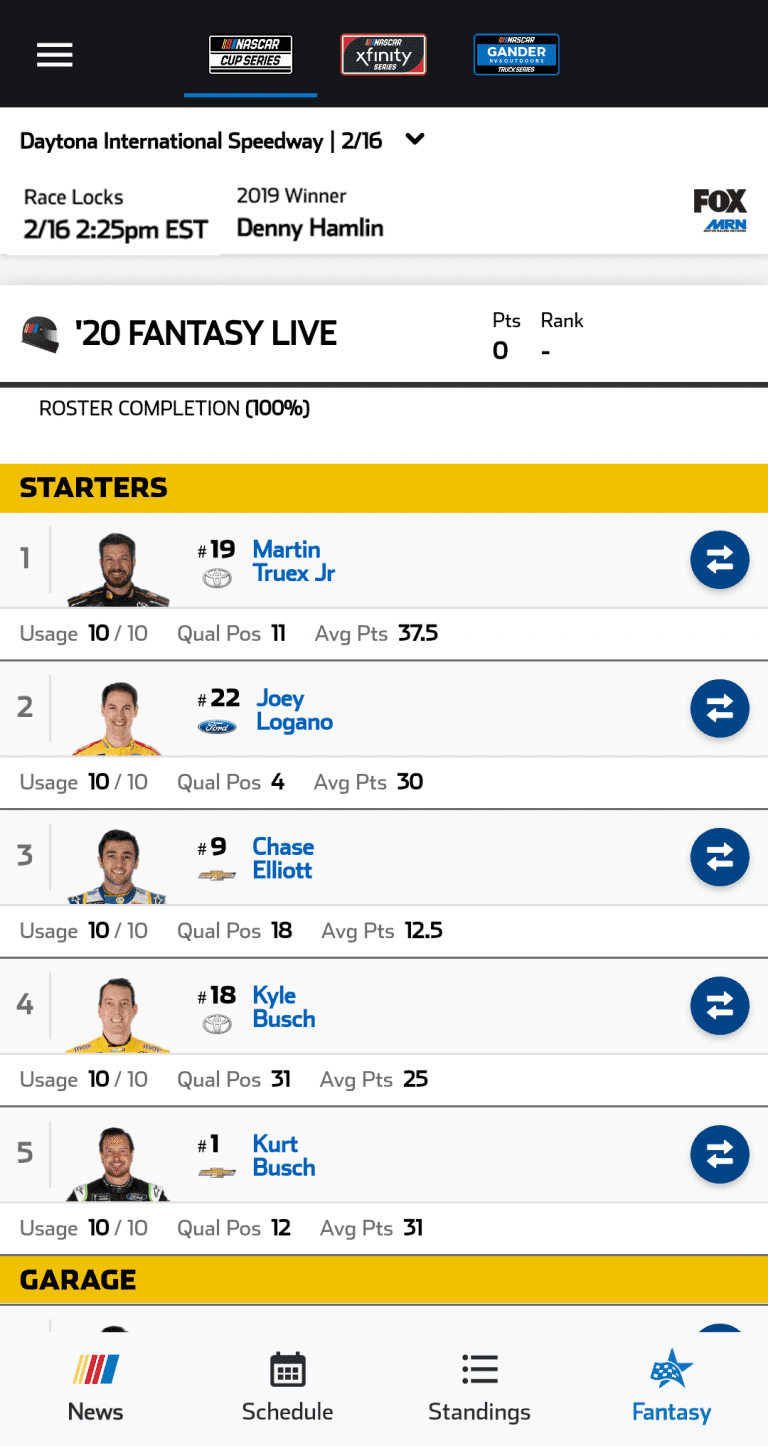This screenshot has height=1446, width=768.
Task: Switch to the Gander RV Outdoors Truck Series tab
Action: (516, 54)
